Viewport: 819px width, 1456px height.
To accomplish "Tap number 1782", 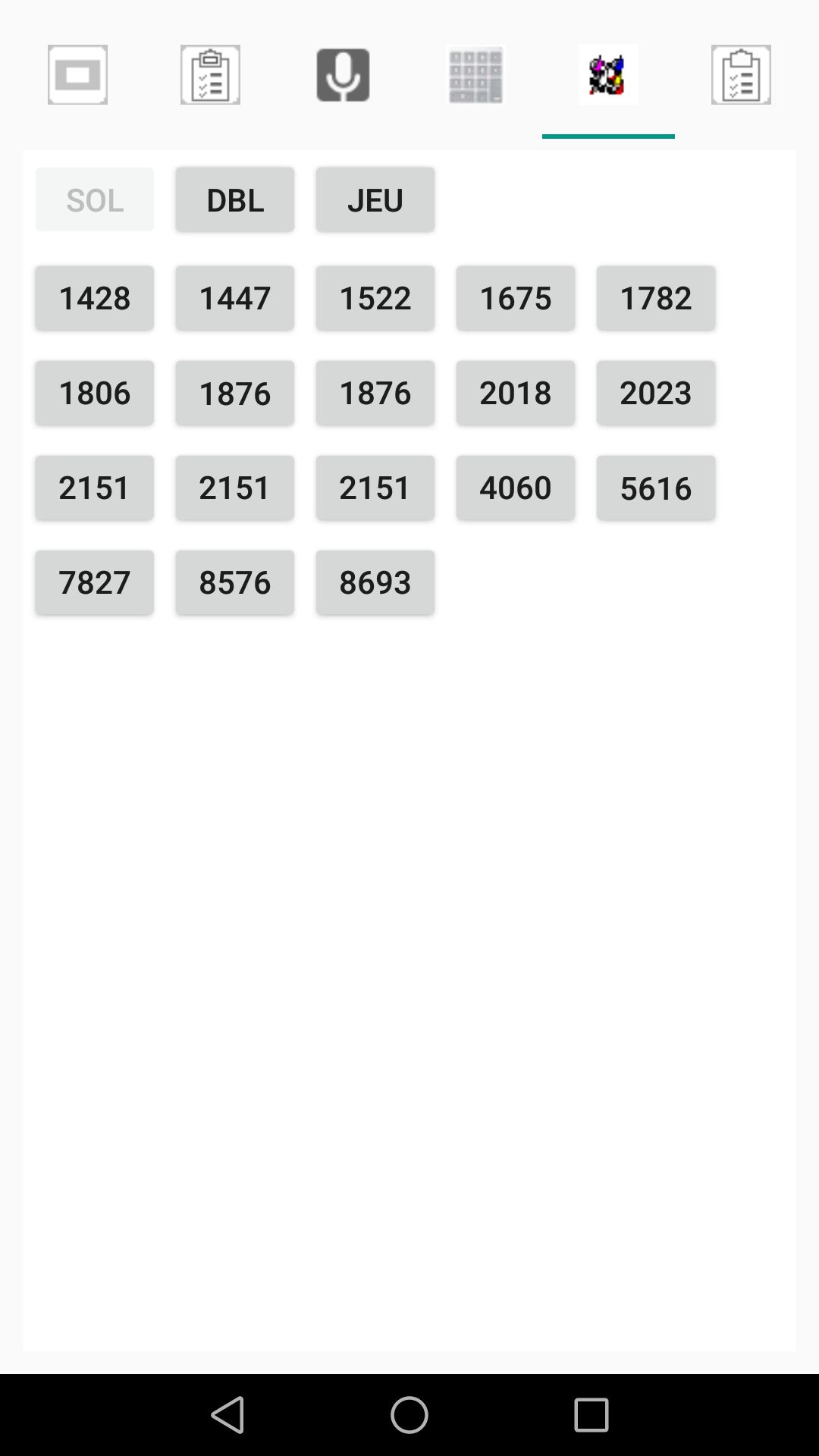I will pyautogui.click(x=656, y=298).
